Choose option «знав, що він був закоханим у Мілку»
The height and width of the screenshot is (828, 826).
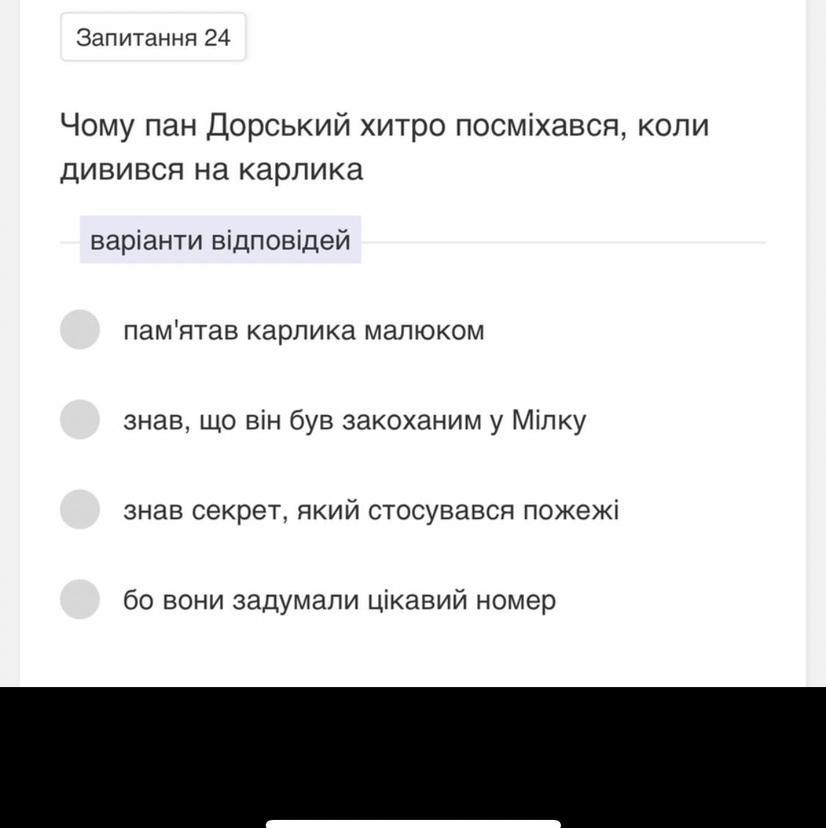pos(80,420)
